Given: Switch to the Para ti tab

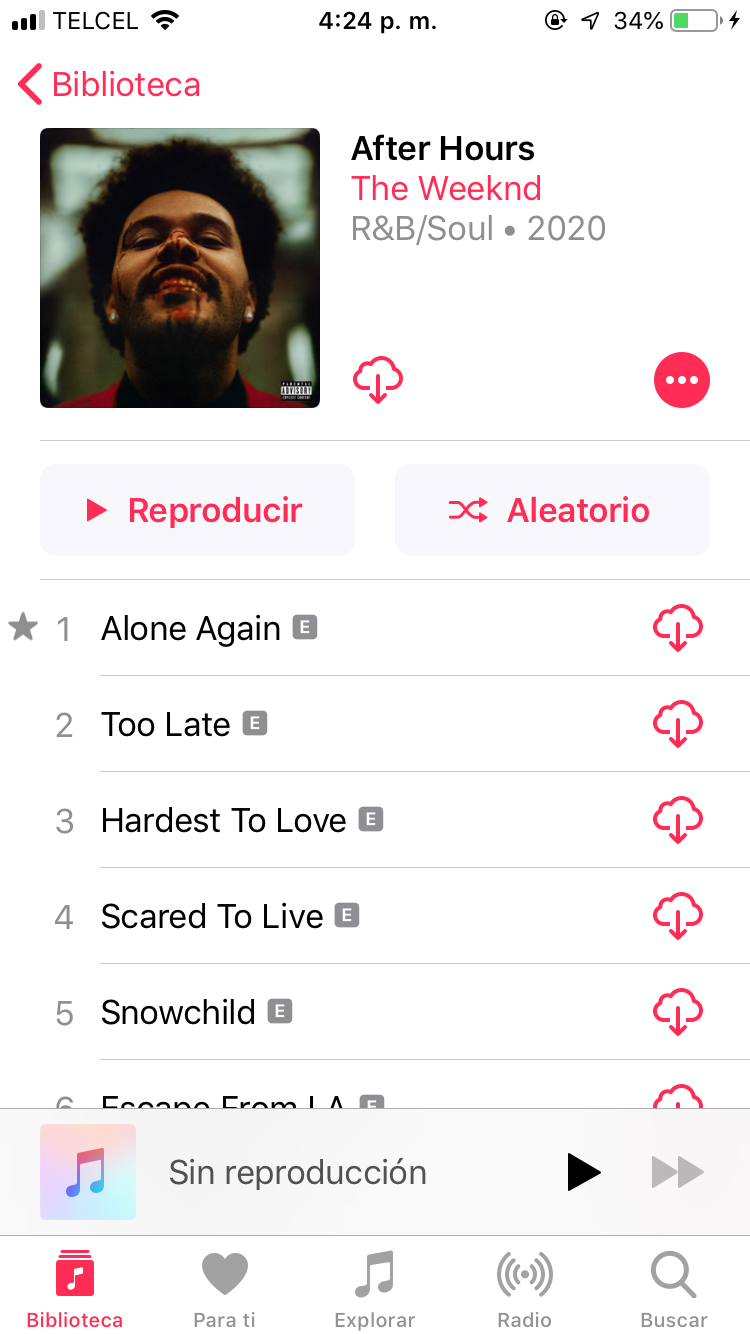Looking at the screenshot, I should (224, 1290).
